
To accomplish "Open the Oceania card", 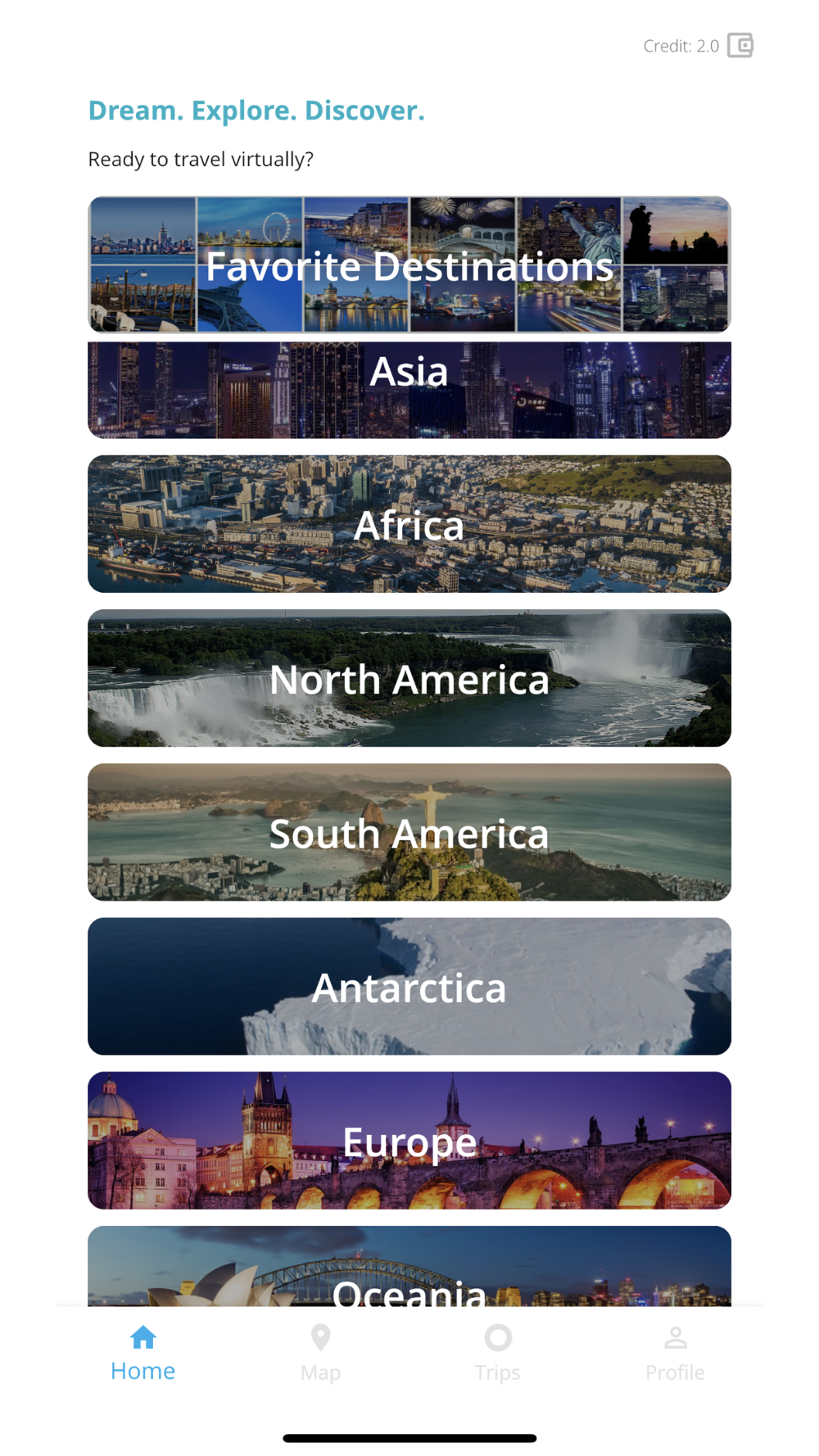I will (x=409, y=1266).
